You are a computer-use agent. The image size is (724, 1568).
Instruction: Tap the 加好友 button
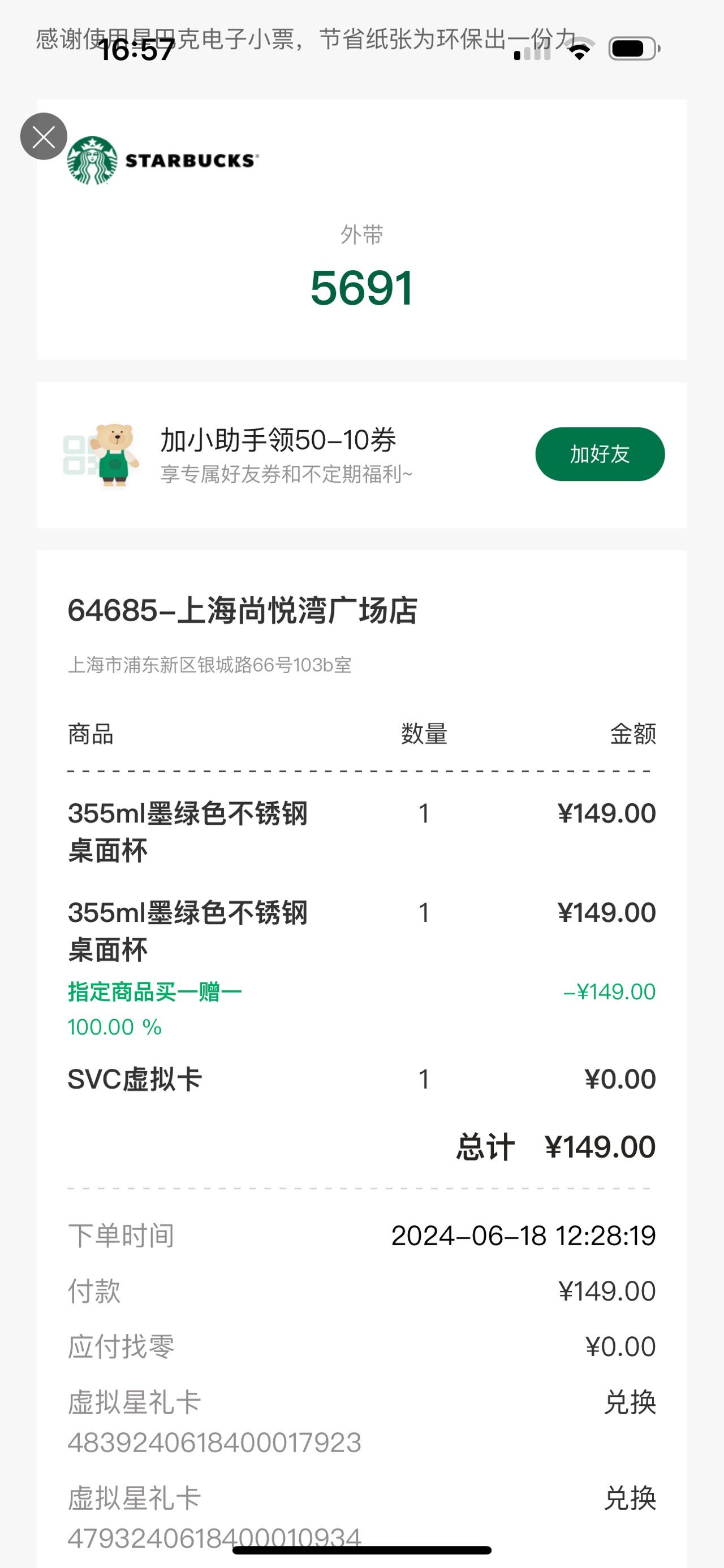(x=600, y=454)
